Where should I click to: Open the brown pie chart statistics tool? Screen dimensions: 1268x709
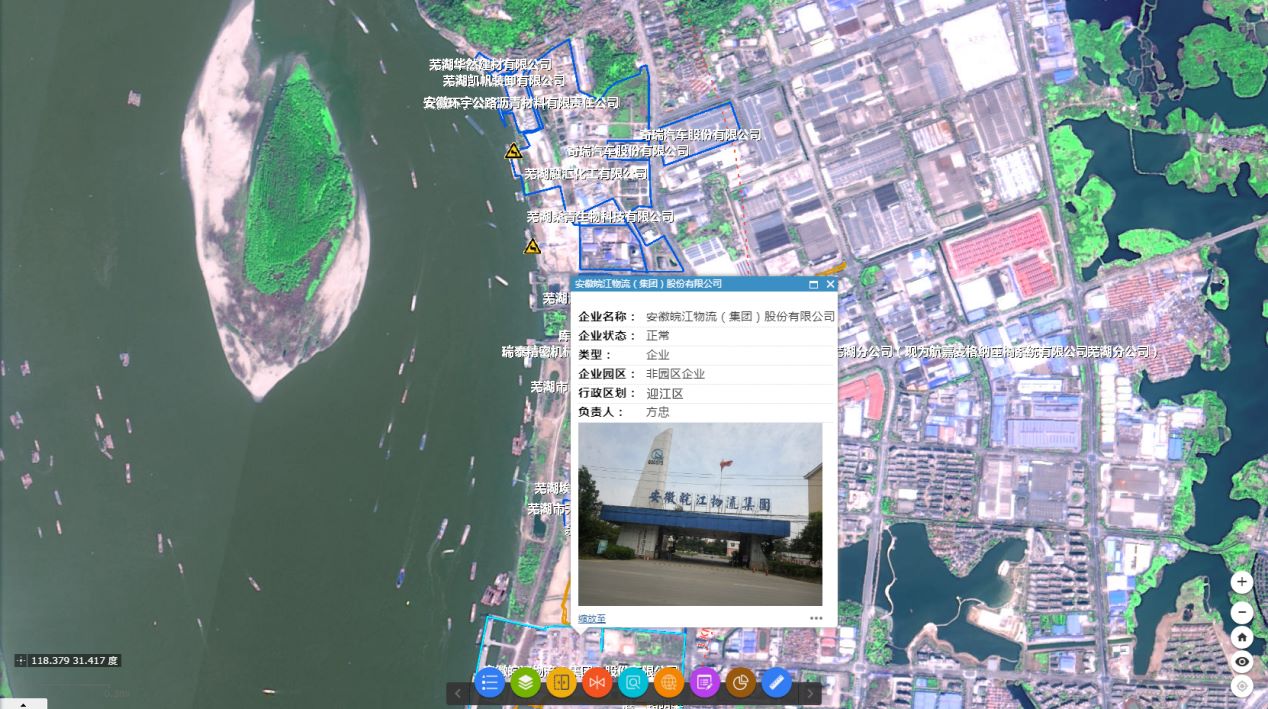point(741,683)
